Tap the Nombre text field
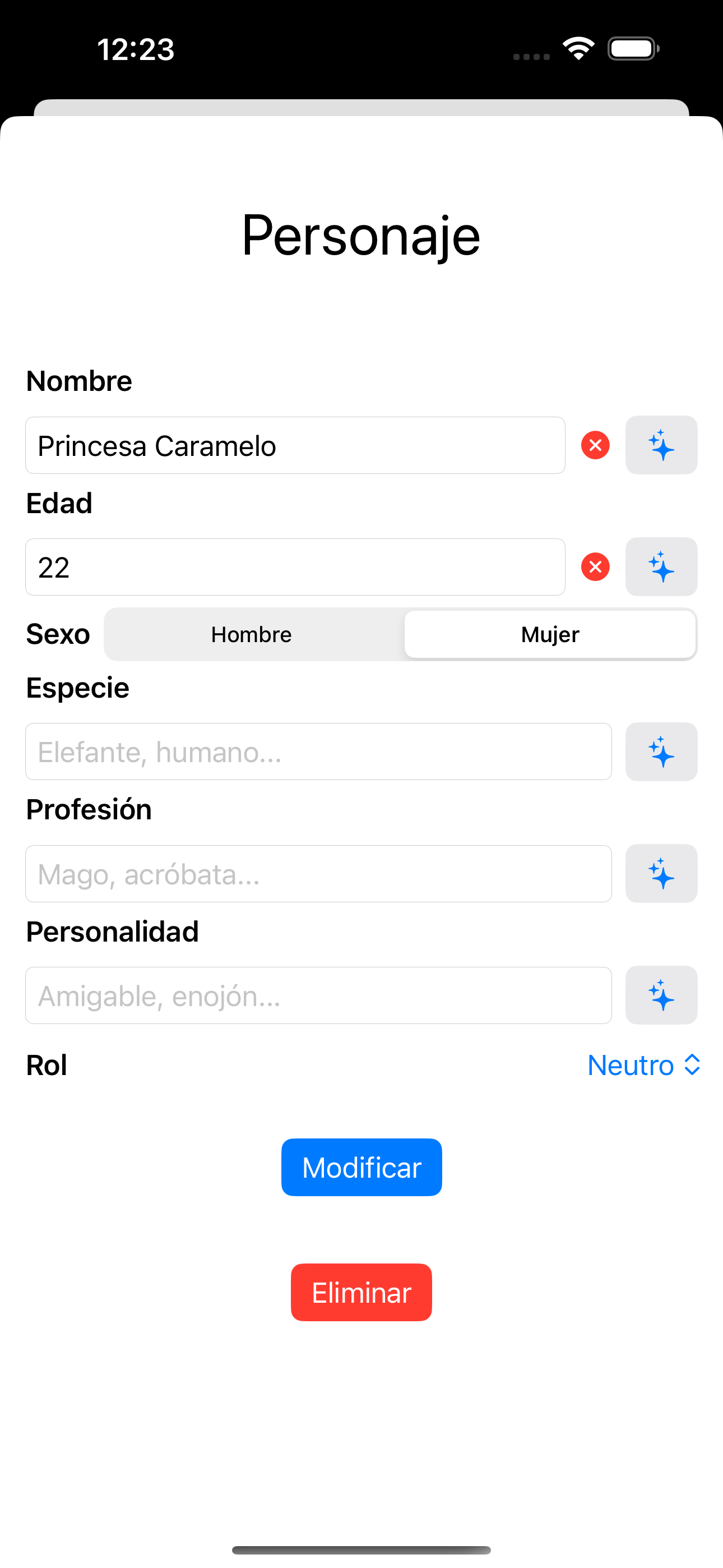Viewport: 723px width, 1568px height. tap(295, 446)
